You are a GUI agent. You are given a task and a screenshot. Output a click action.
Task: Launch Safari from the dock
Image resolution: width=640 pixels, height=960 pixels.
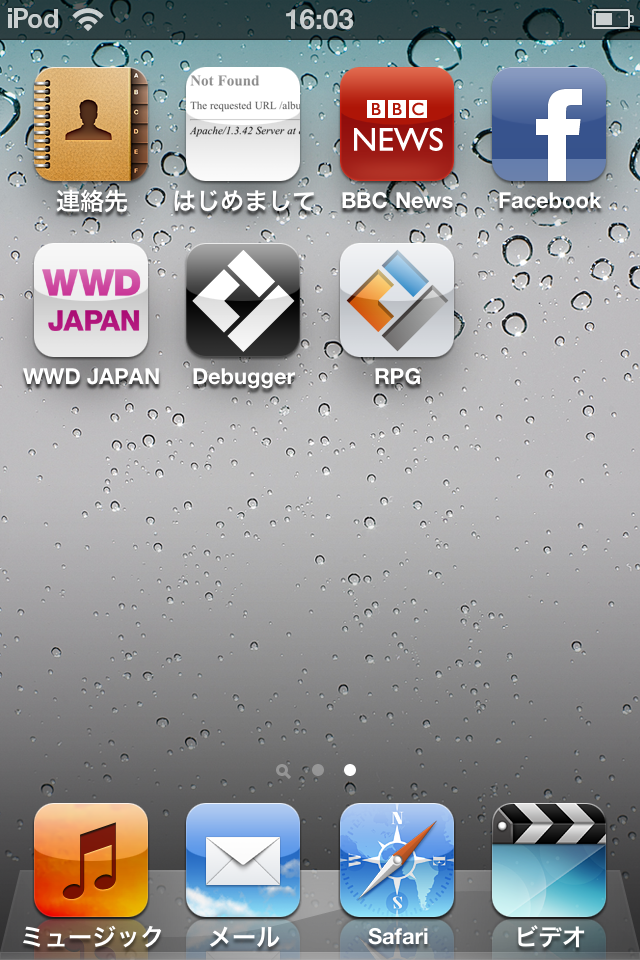click(397, 860)
